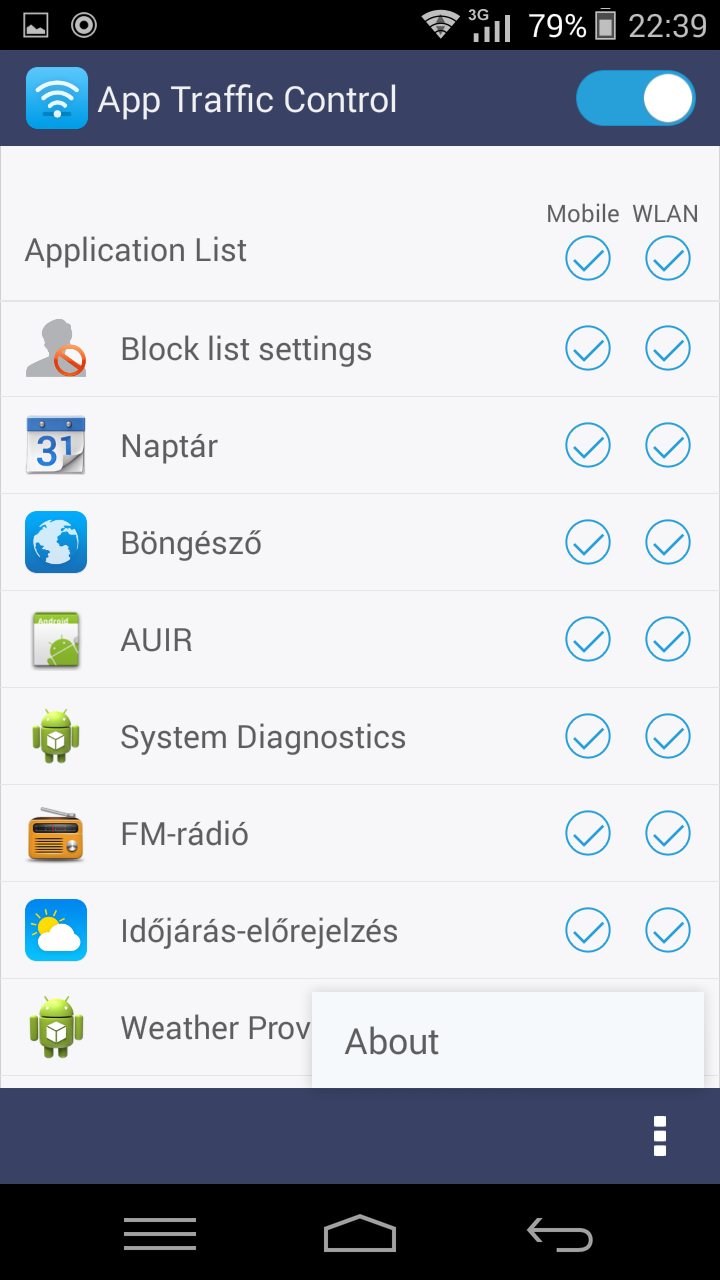Screen dimensions: 720x1280
Task: Uncheck WLAN for all applications
Action: [x=668, y=258]
